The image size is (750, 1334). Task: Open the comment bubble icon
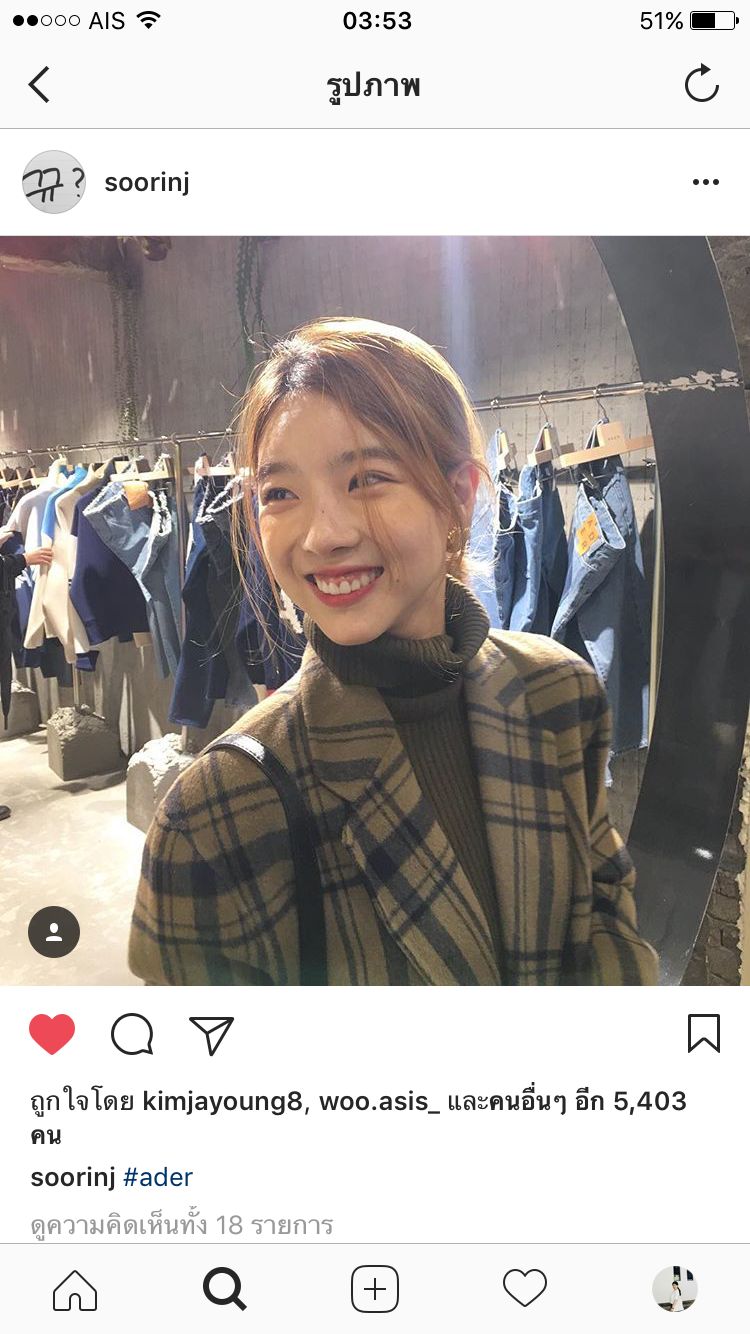(x=132, y=1034)
